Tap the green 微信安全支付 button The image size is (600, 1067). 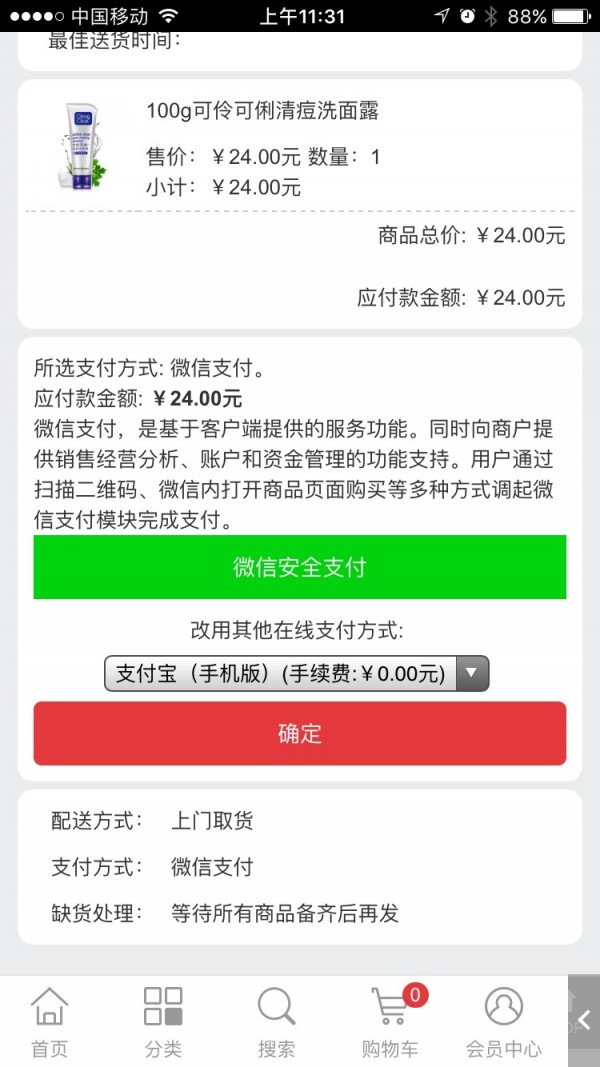[299, 567]
